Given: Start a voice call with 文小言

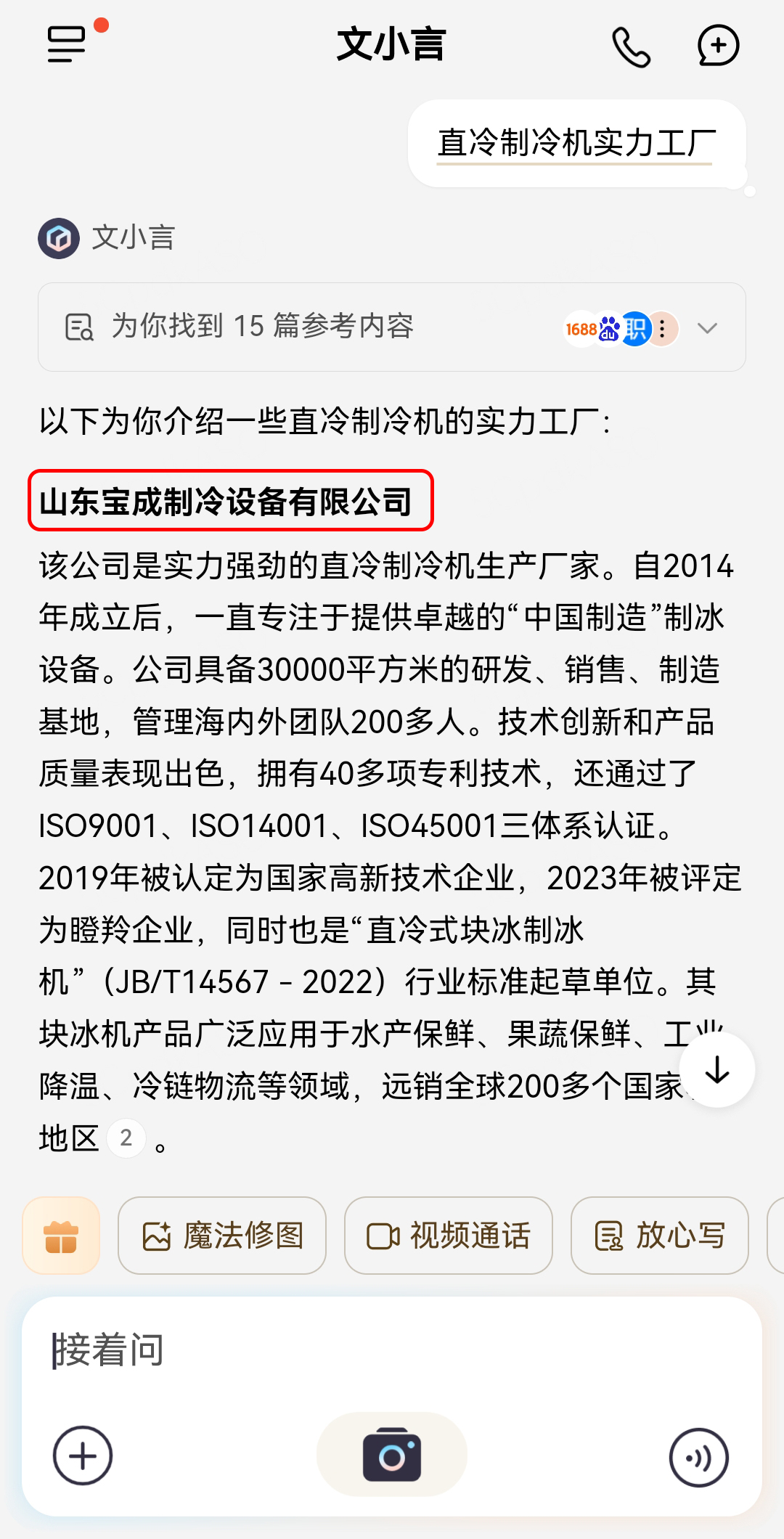Looking at the screenshot, I should click(x=631, y=47).
